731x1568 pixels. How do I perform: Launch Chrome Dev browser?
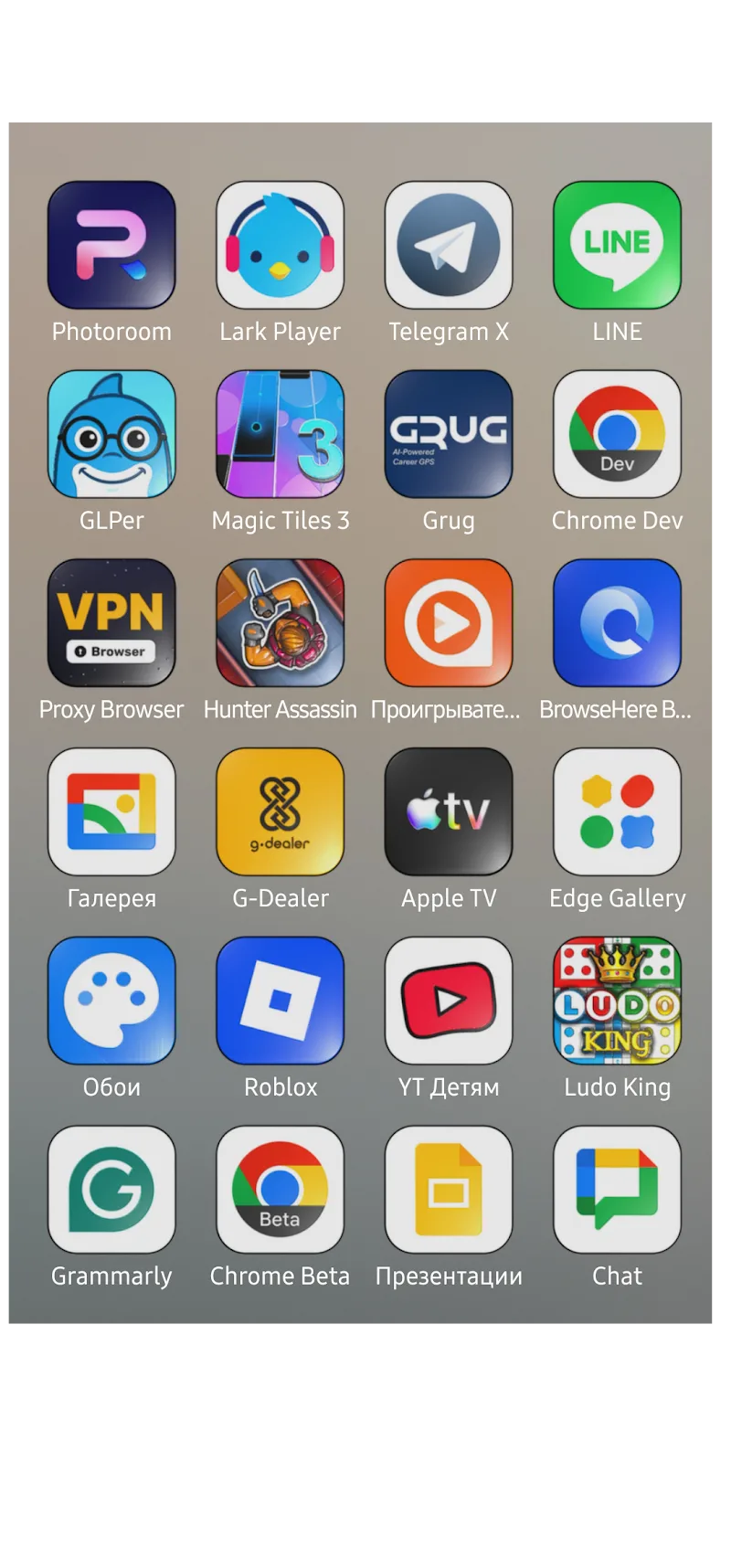click(617, 434)
